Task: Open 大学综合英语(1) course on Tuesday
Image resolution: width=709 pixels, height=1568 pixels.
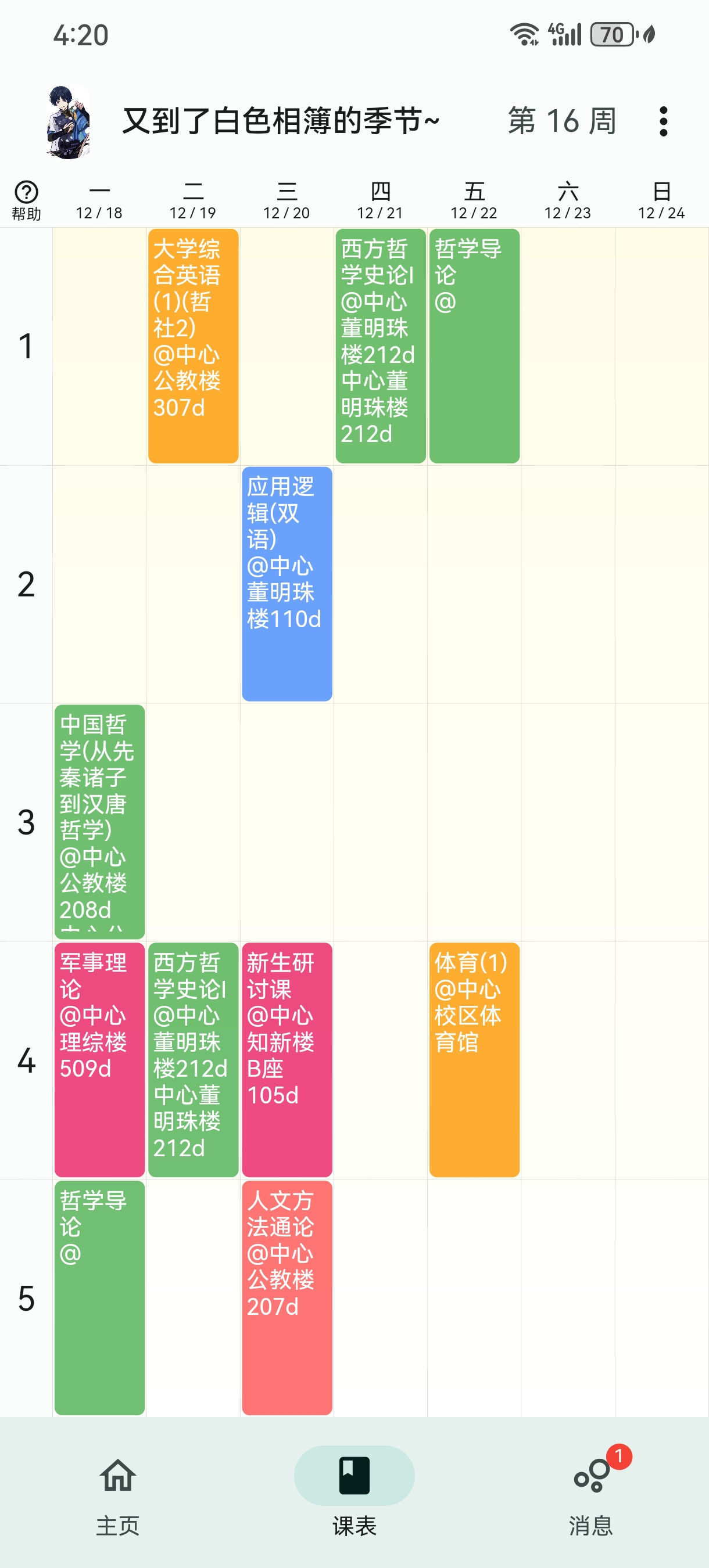Action: [193, 346]
